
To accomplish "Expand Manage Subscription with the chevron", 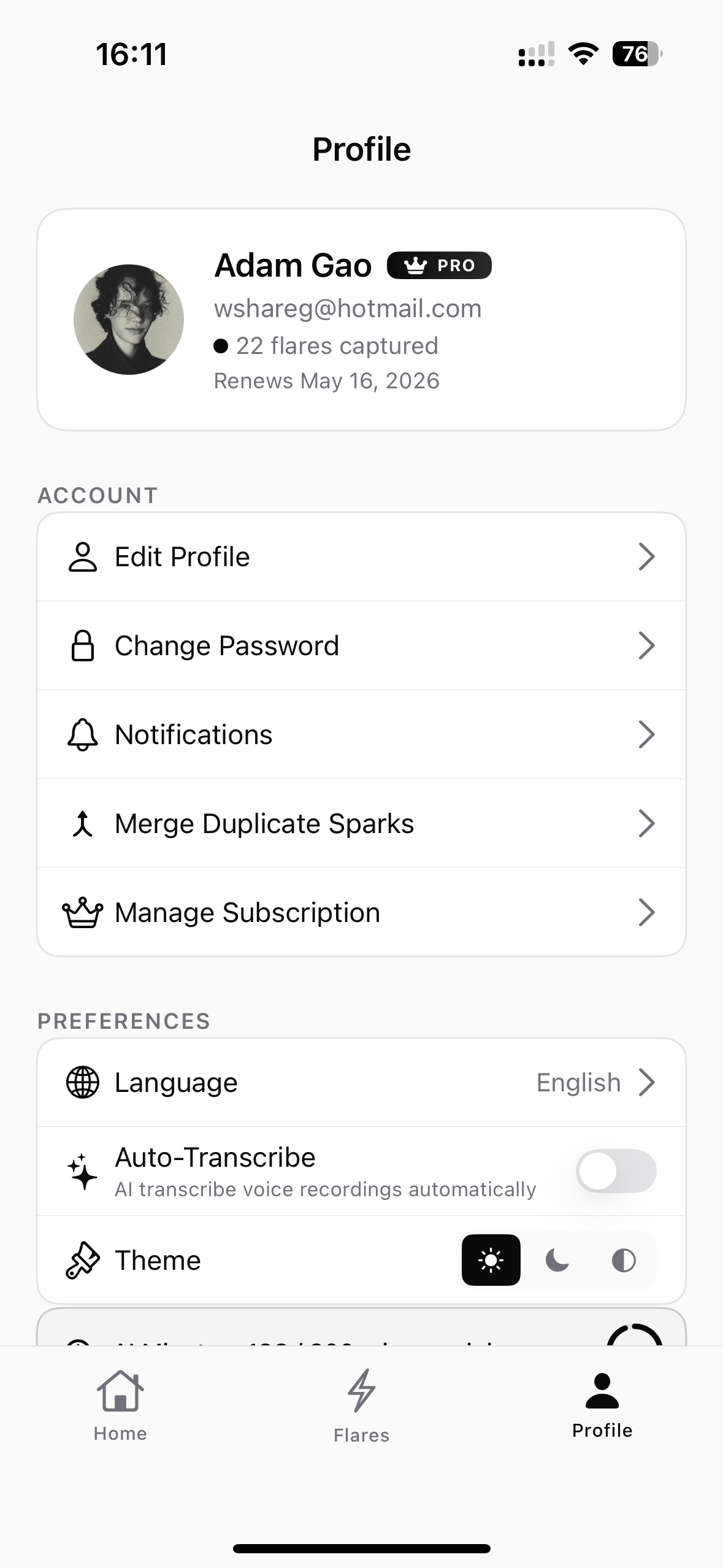I will tap(648, 912).
